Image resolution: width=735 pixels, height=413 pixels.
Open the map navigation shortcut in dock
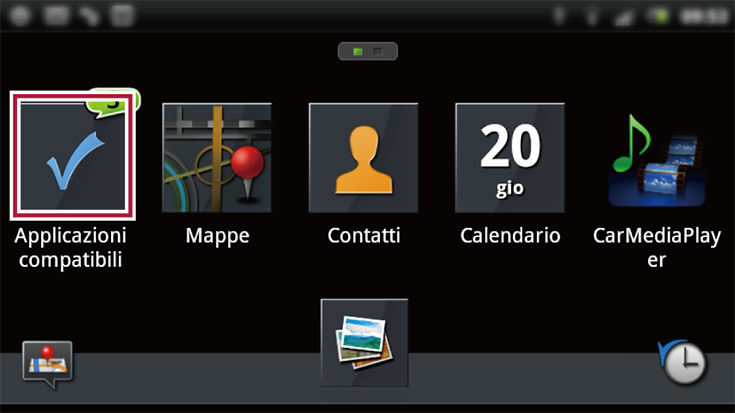pos(48,364)
